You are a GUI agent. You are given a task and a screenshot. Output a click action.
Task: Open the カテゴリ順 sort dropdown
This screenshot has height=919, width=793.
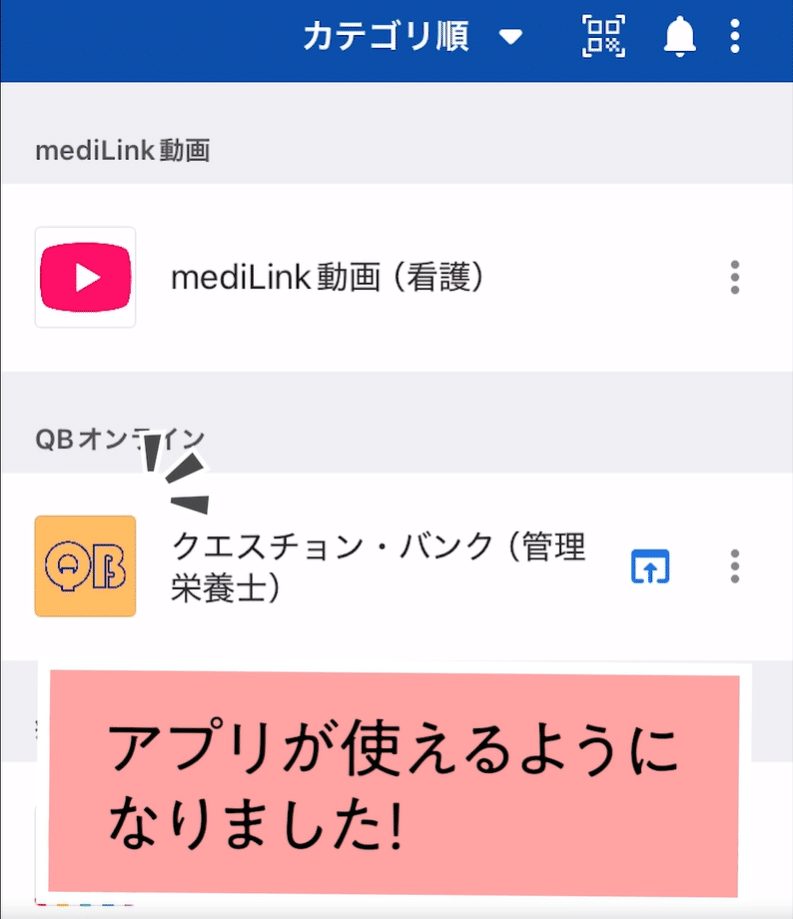(413, 38)
